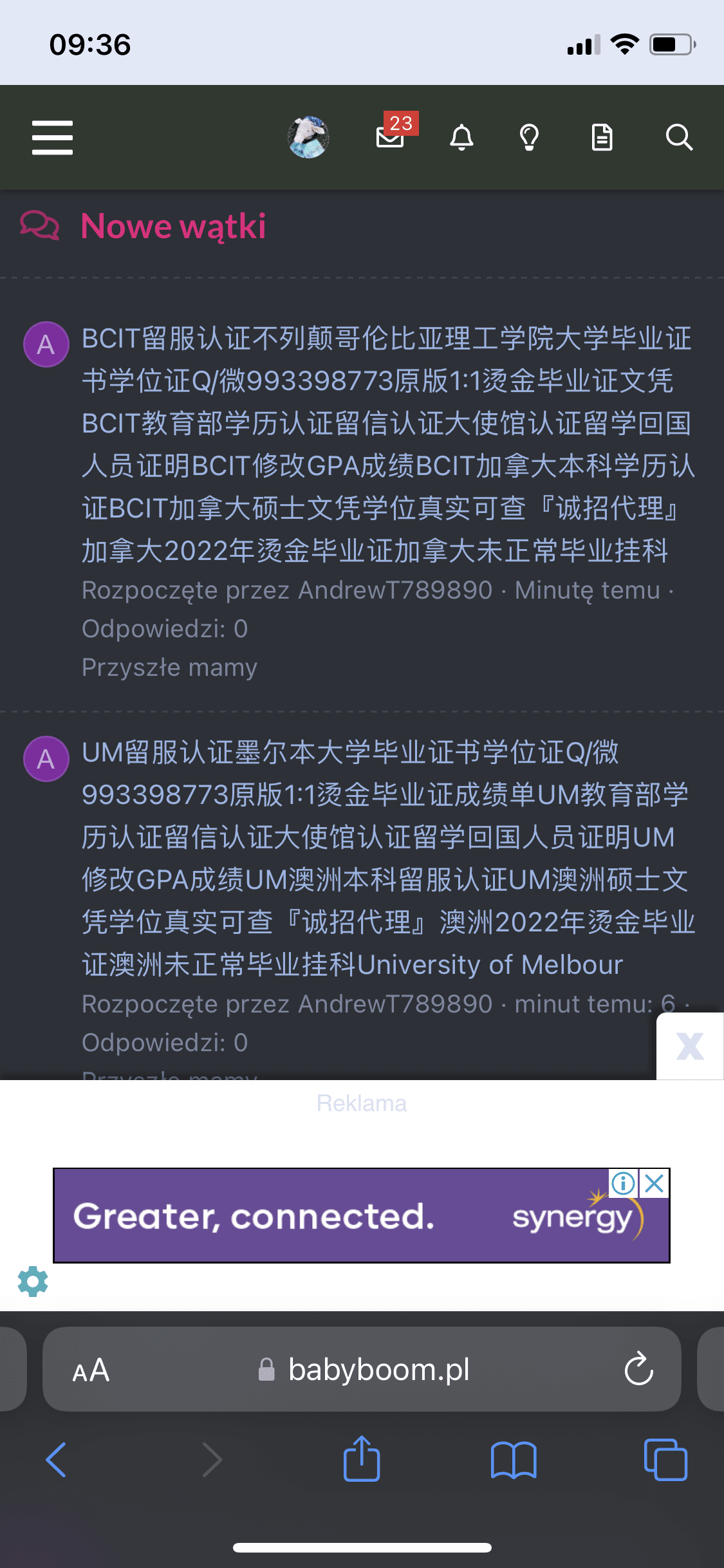Open the Przyszłe mamy forum under the BCIT thread
Viewport: 724px width, 1568px height.
point(169,667)
